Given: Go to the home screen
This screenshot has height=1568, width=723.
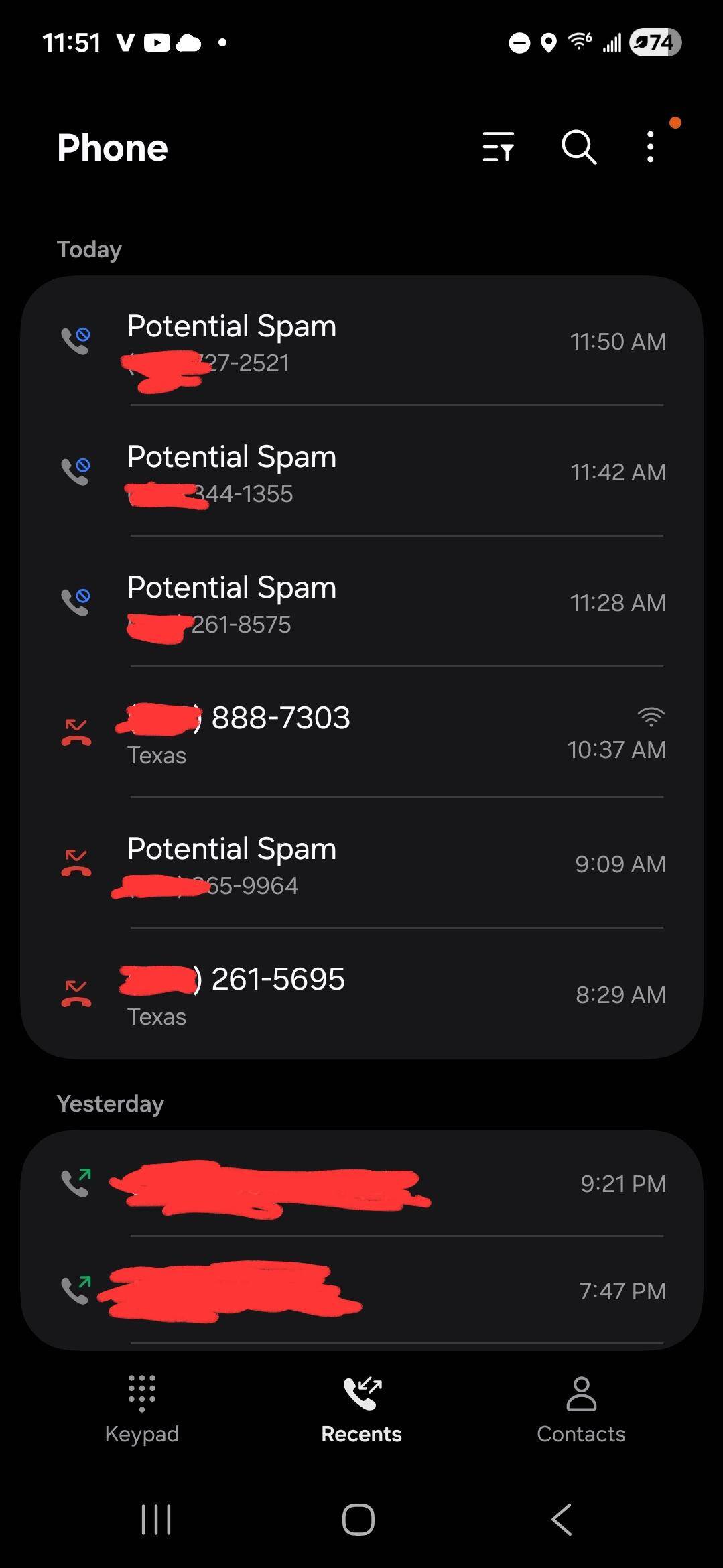Looking at the screenshot, I should click(x=358, y=1520).
